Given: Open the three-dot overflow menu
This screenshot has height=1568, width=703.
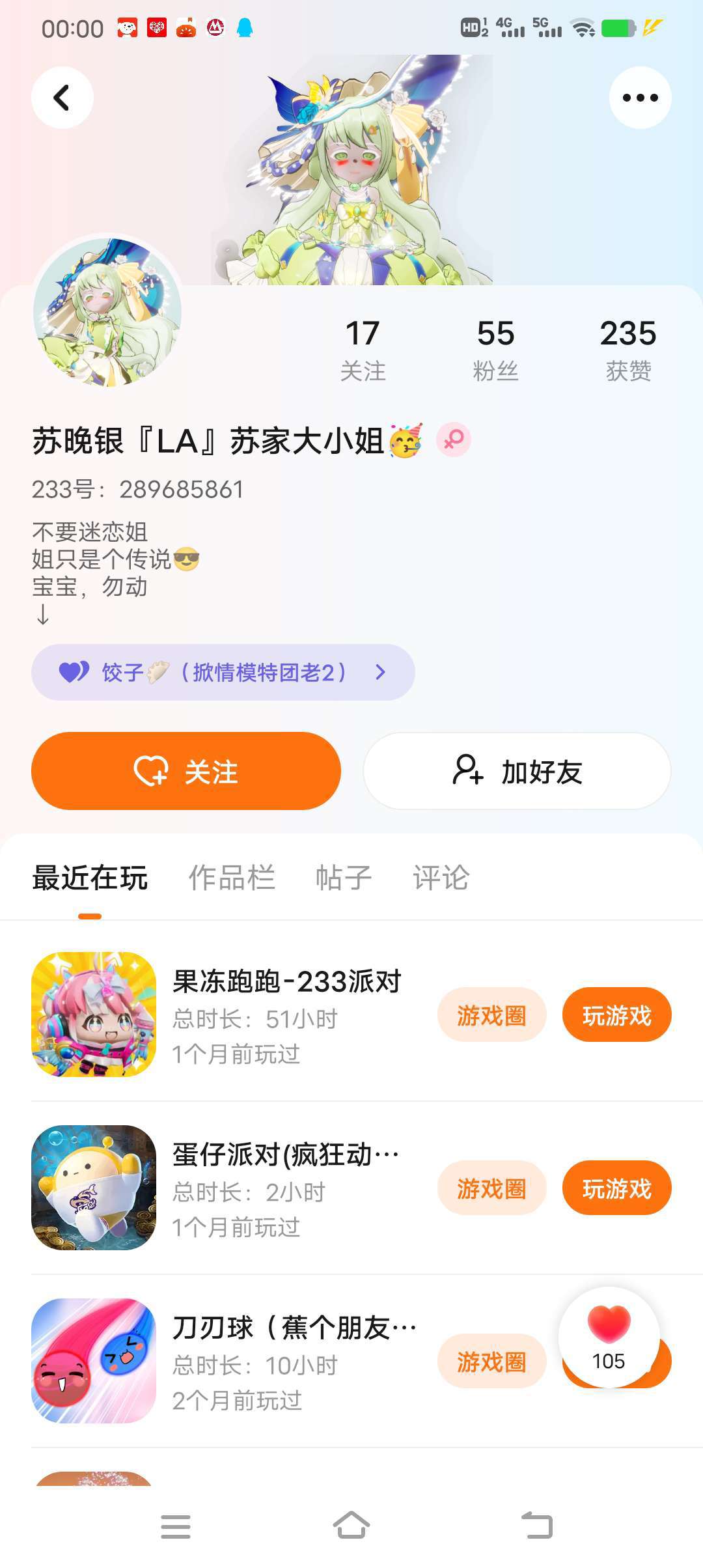Looking at the screenshot, I should coord(640,98).
